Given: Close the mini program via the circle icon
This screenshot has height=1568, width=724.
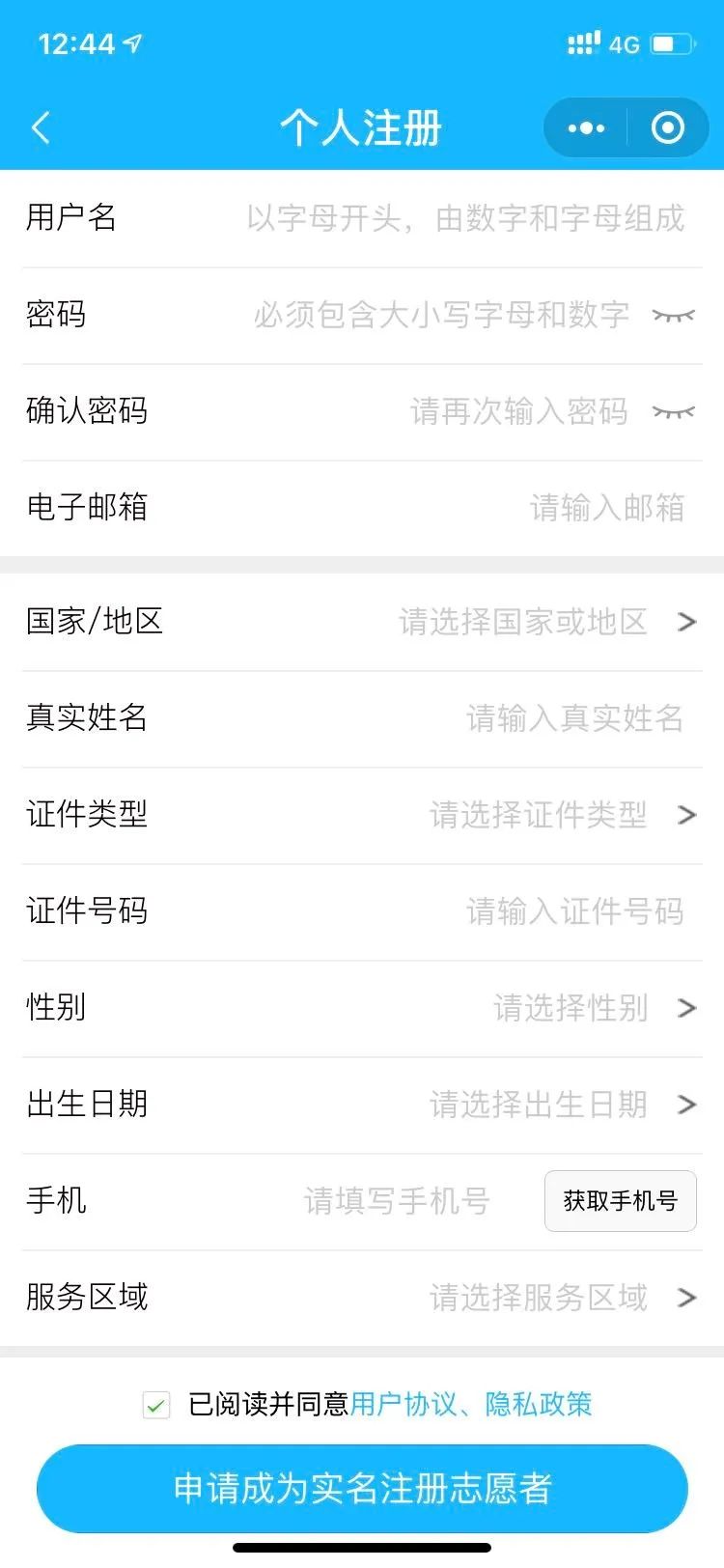Looking at the screenshot, I should 668,127.
